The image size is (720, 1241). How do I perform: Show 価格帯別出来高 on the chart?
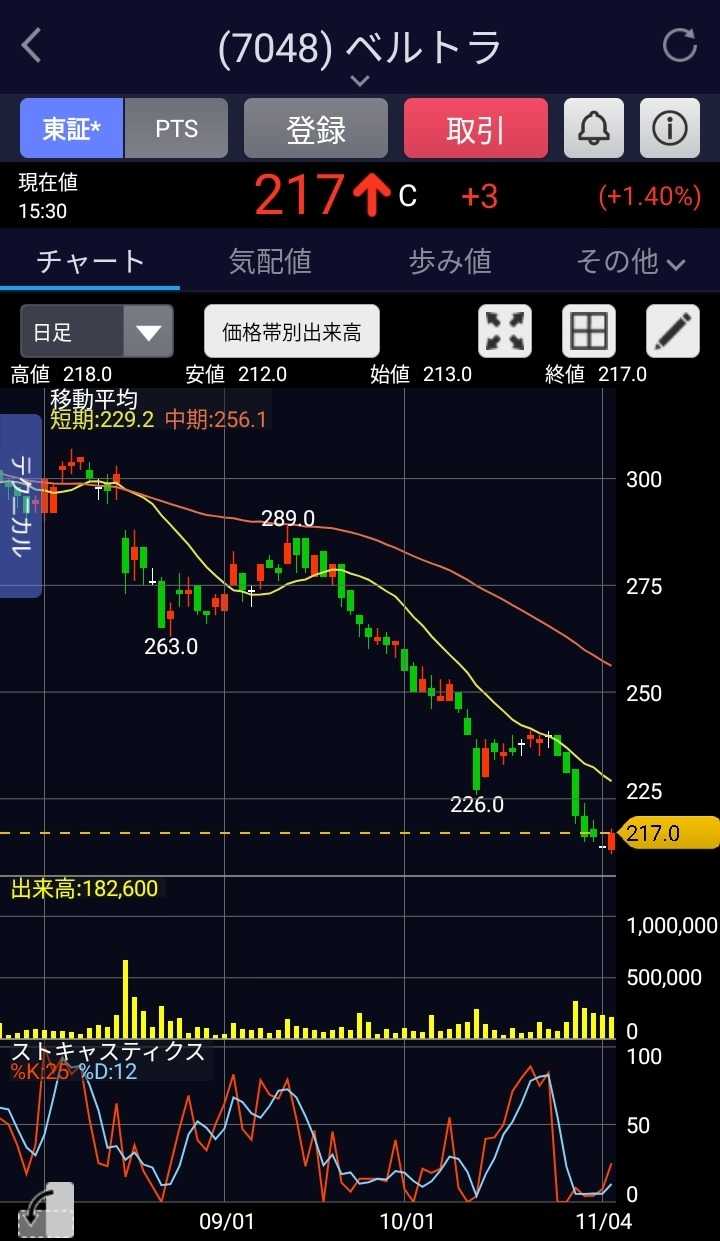click(292, 332)
